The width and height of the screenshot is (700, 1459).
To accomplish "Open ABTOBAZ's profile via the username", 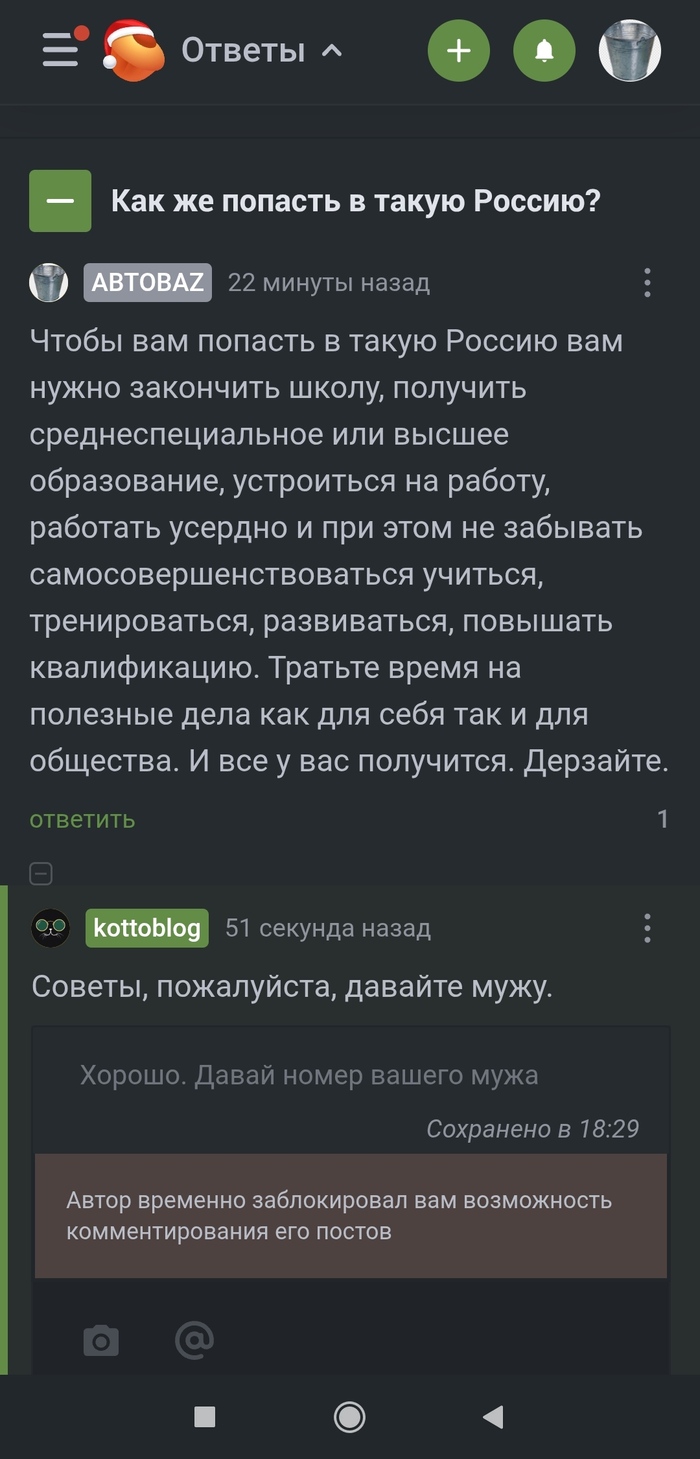I will point(147,283).
